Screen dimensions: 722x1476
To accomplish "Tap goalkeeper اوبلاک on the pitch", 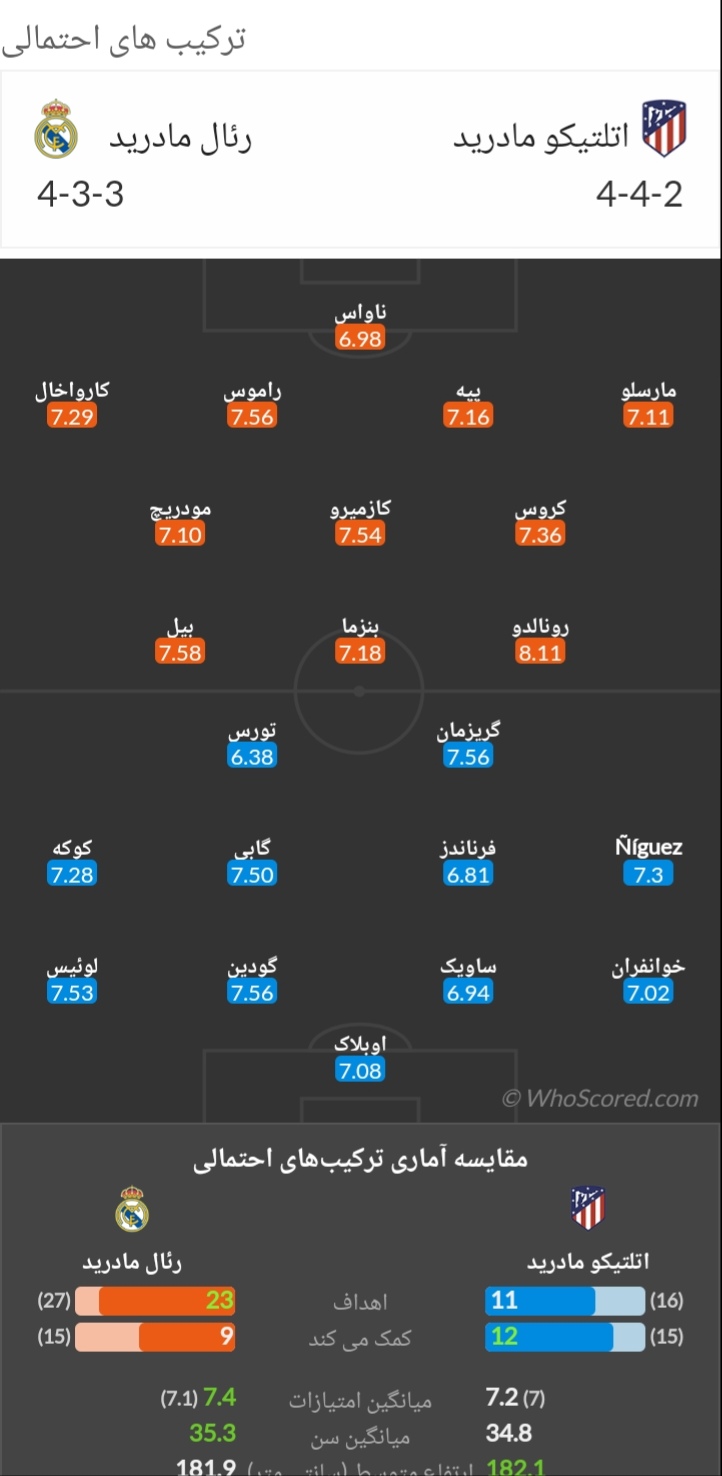I will [x=360, y=1059].
